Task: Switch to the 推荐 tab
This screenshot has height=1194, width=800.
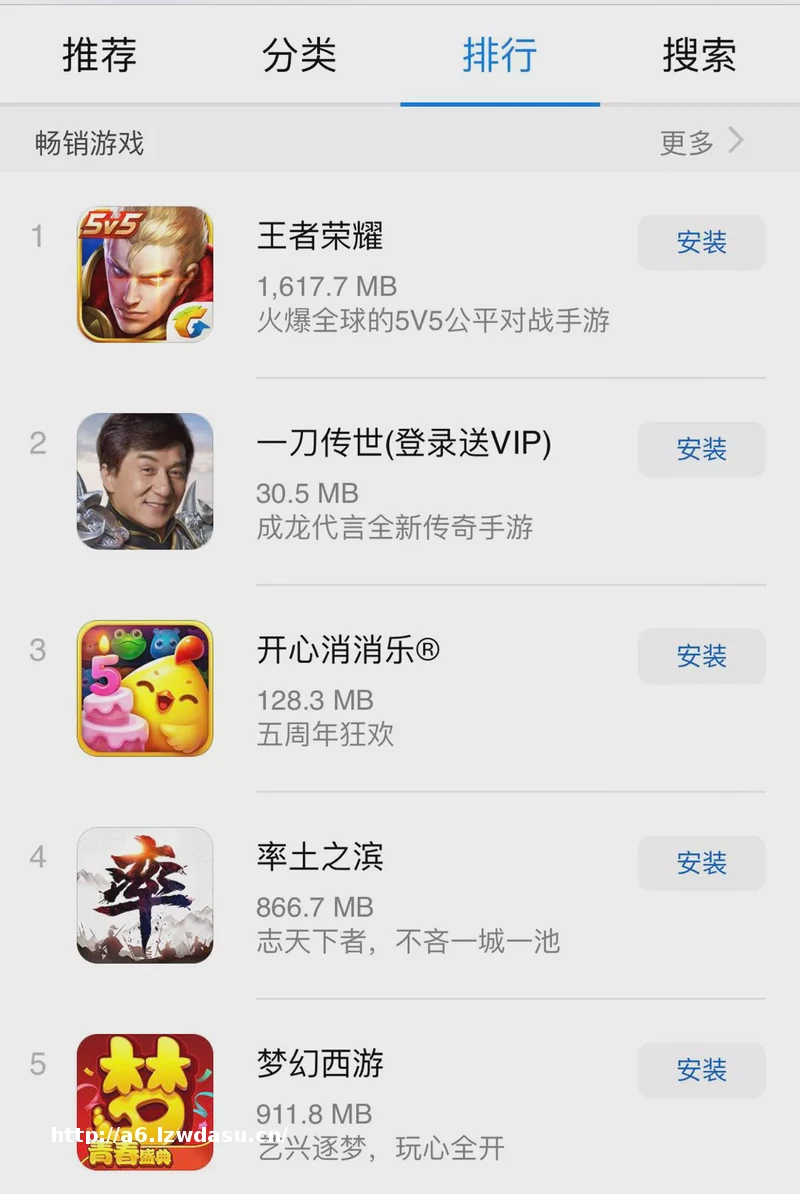Action: 99,54
